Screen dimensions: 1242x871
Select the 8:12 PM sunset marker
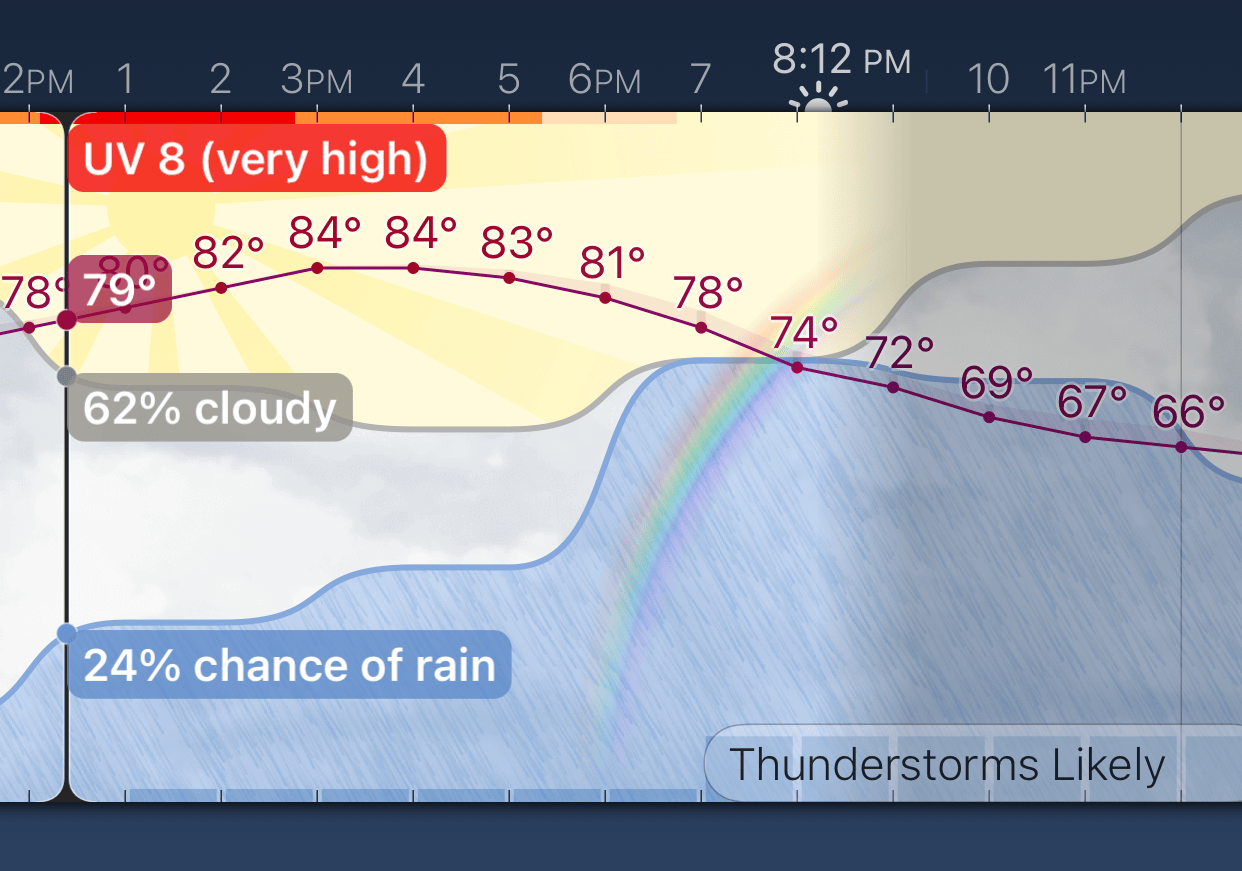coord(841,62)
